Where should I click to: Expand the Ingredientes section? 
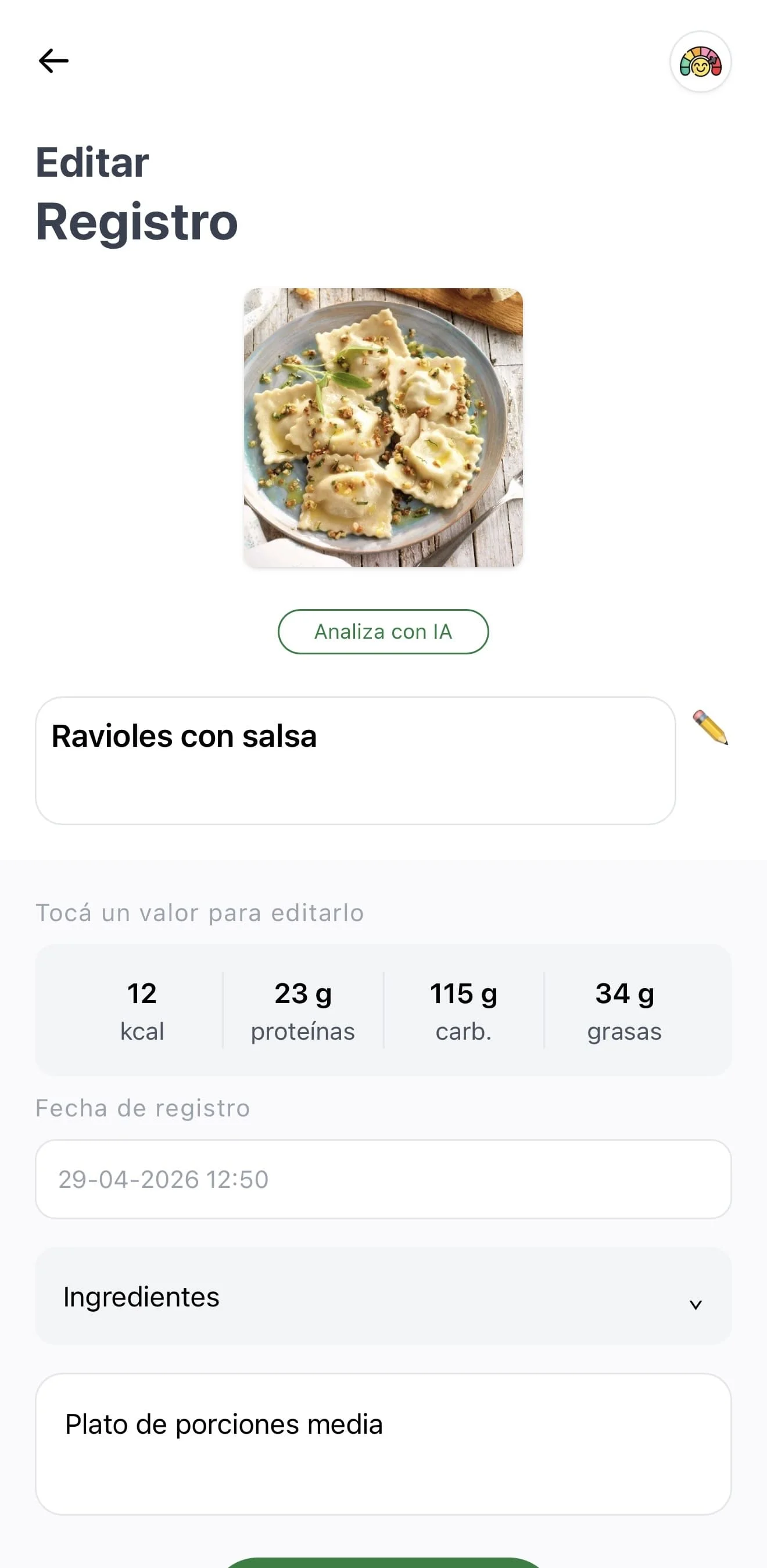click(383, 1297)
